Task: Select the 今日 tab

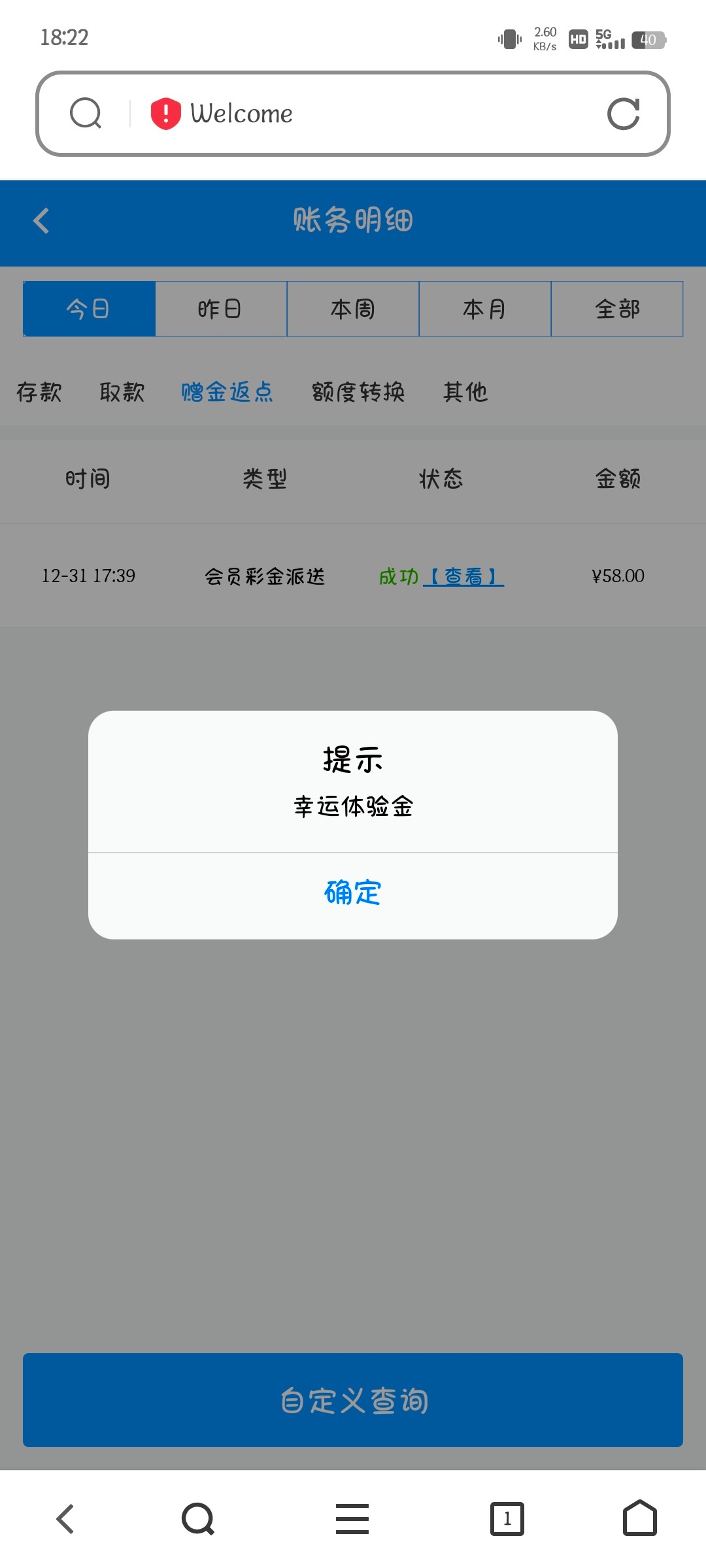Action: point(89,309)
